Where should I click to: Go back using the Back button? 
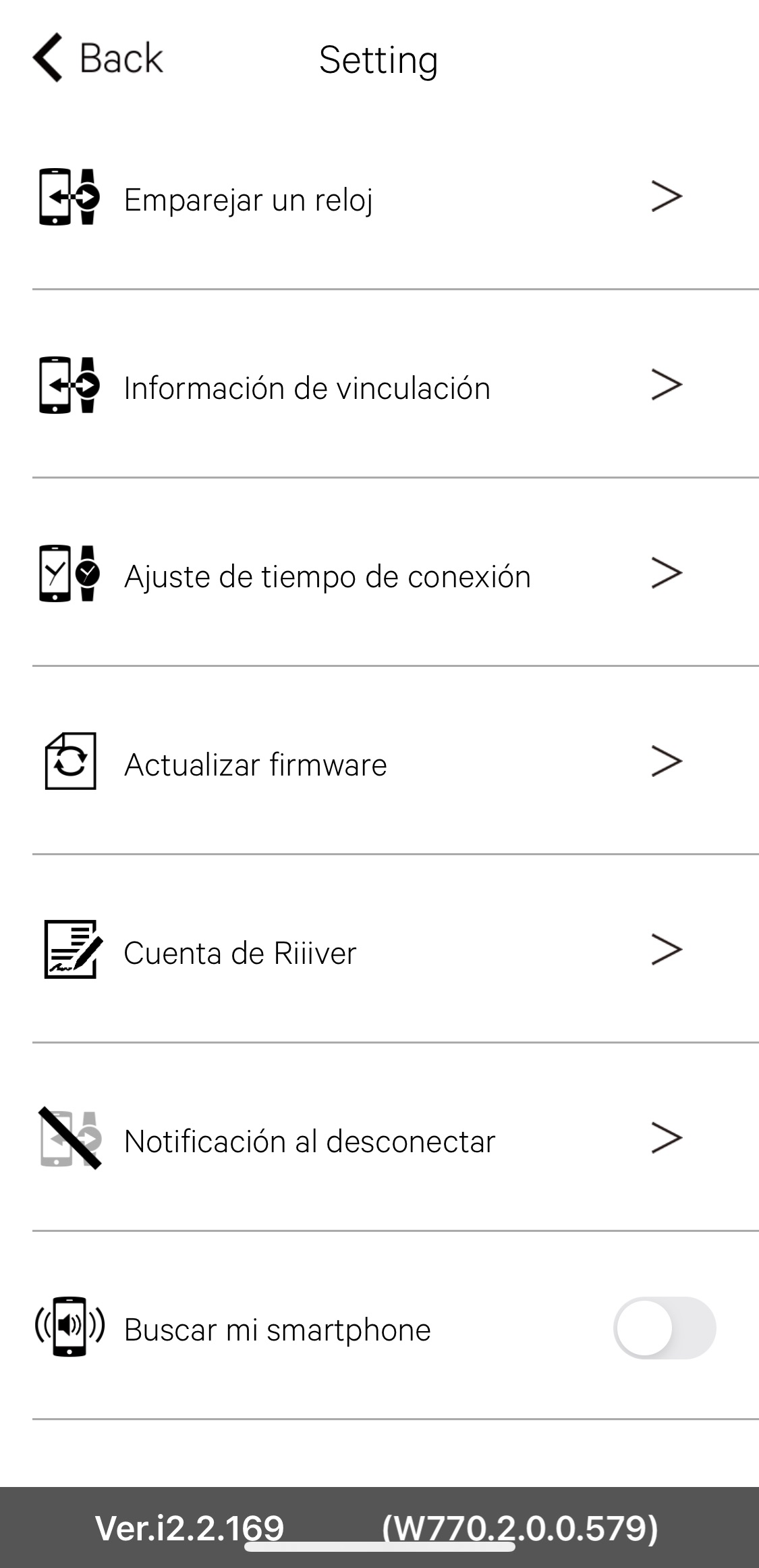pos(99,59)
